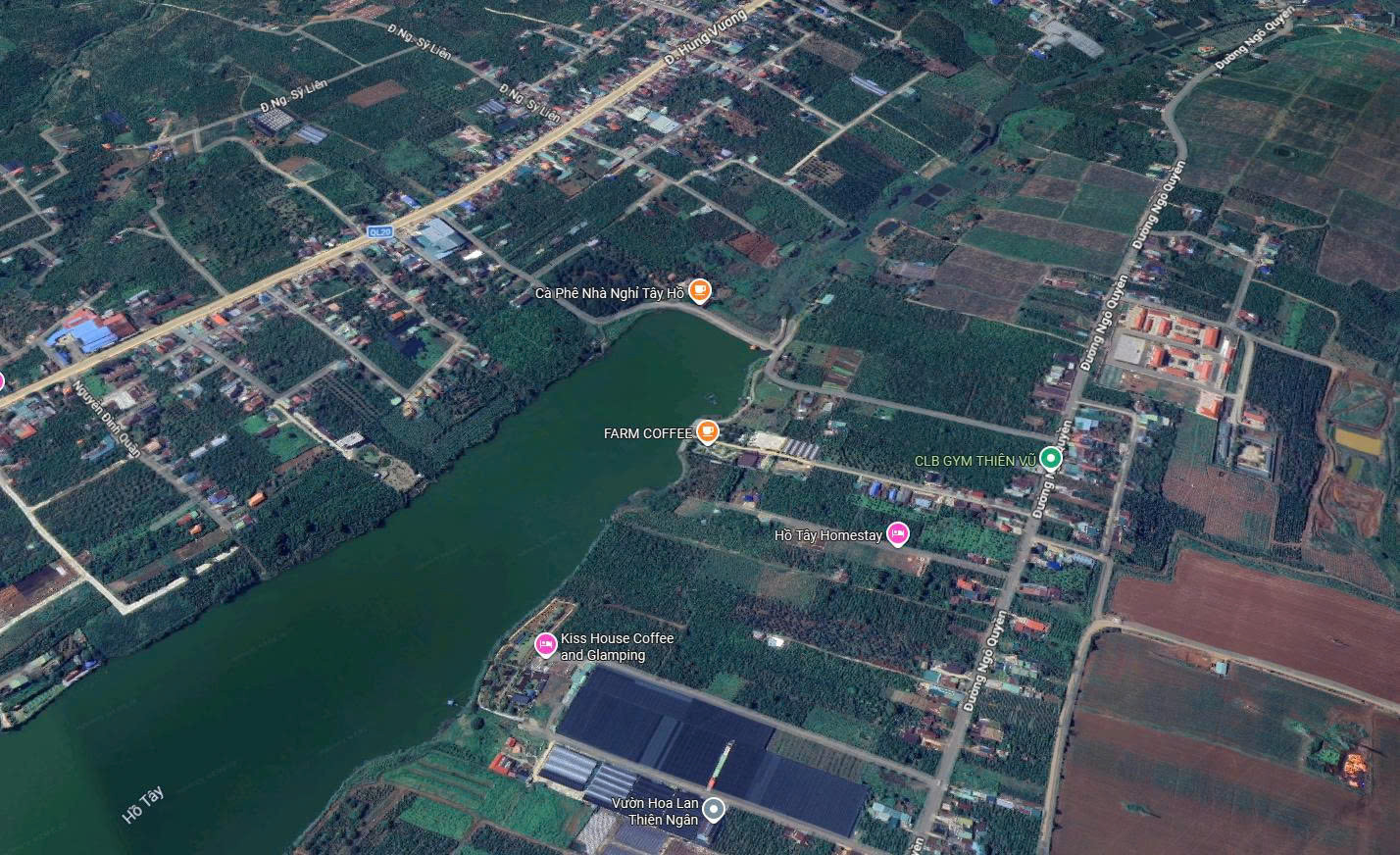This screenshot has width=1400, height=855.
Task: Open the Cà Phê Nhà Nghỉ Tây Hồ marker
Action: (x=699, y=290)
